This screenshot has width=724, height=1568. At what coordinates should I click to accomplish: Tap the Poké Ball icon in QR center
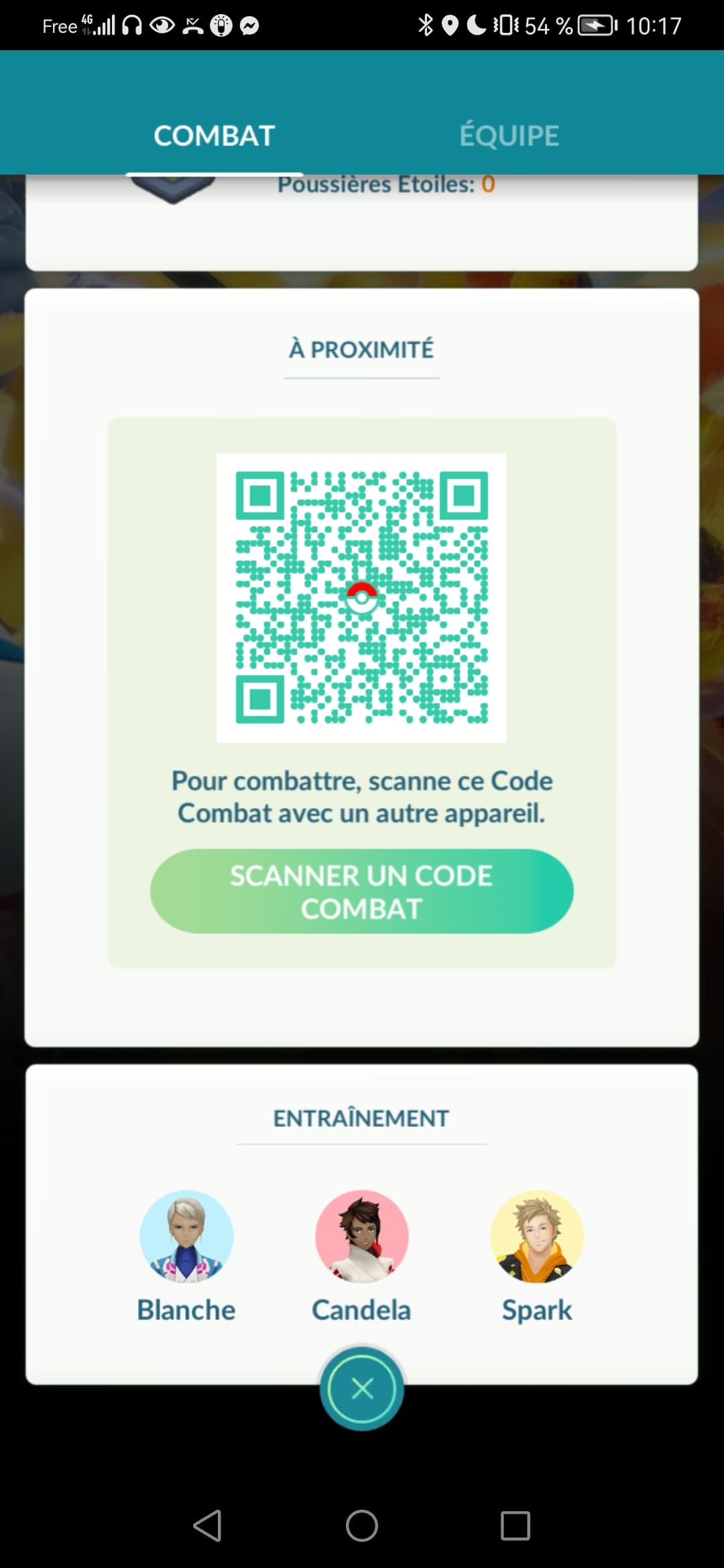coord(361,595)
